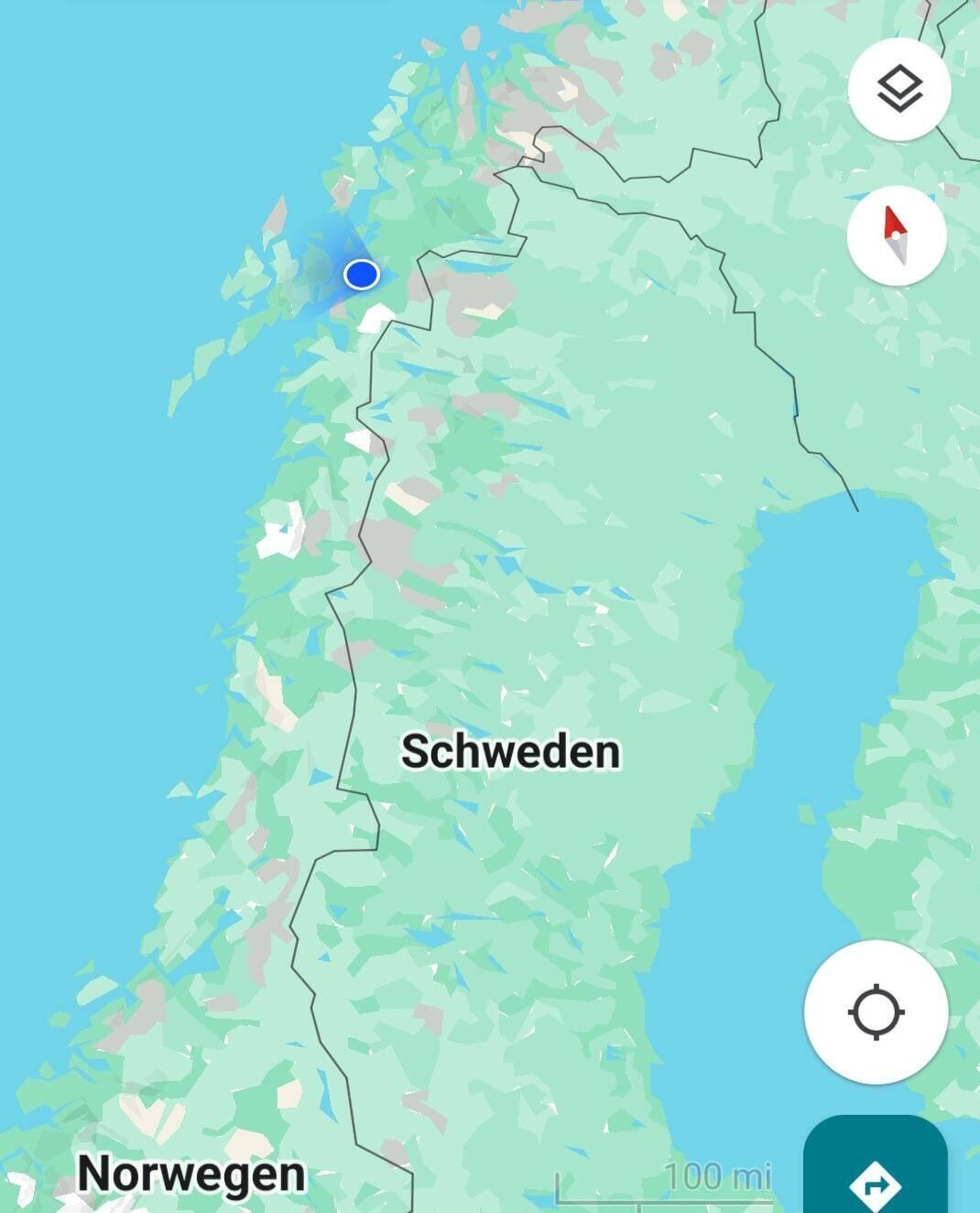Tap the compass to reset north
The width and height of the screenshot is (980, 1213).
point(896,235)
